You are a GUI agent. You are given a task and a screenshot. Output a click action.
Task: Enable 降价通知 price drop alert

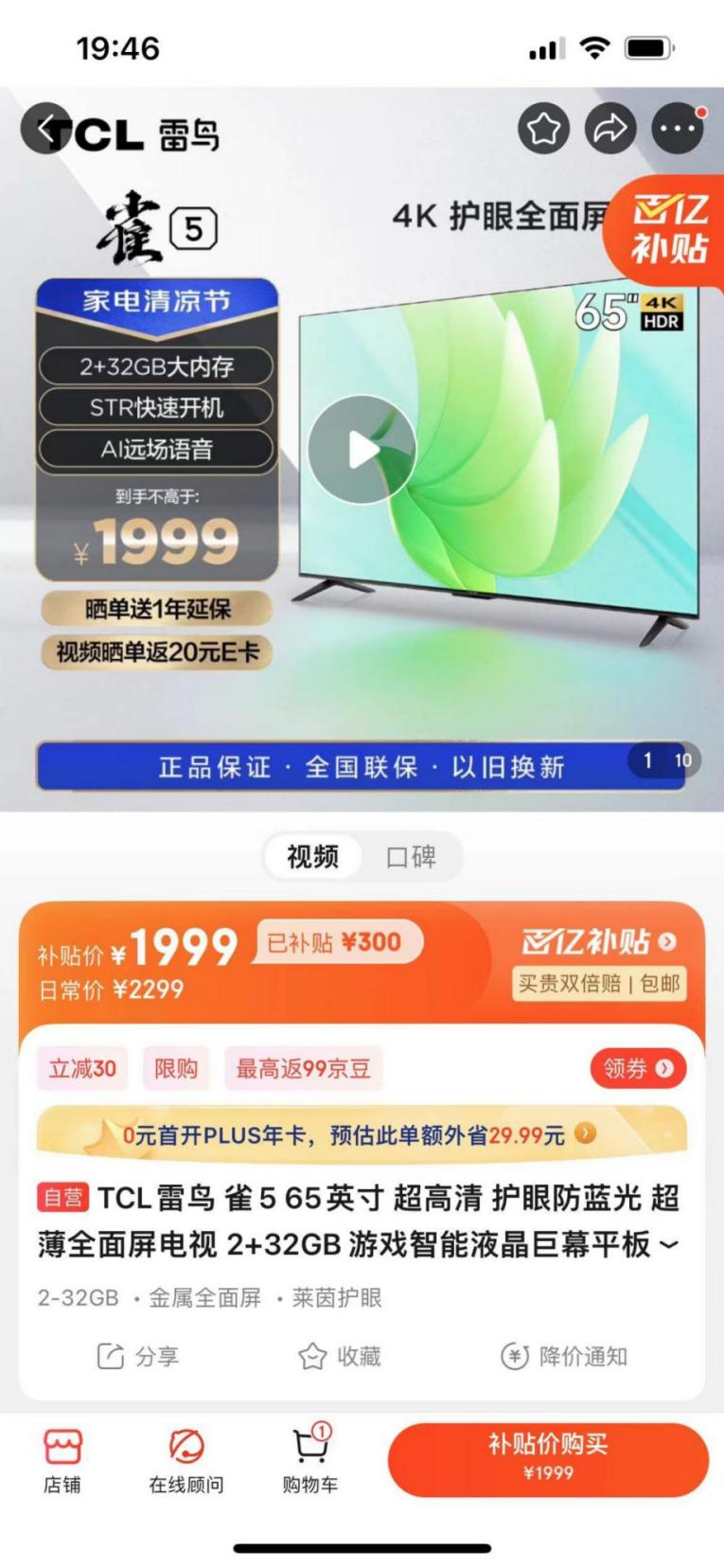[563, 1356]
